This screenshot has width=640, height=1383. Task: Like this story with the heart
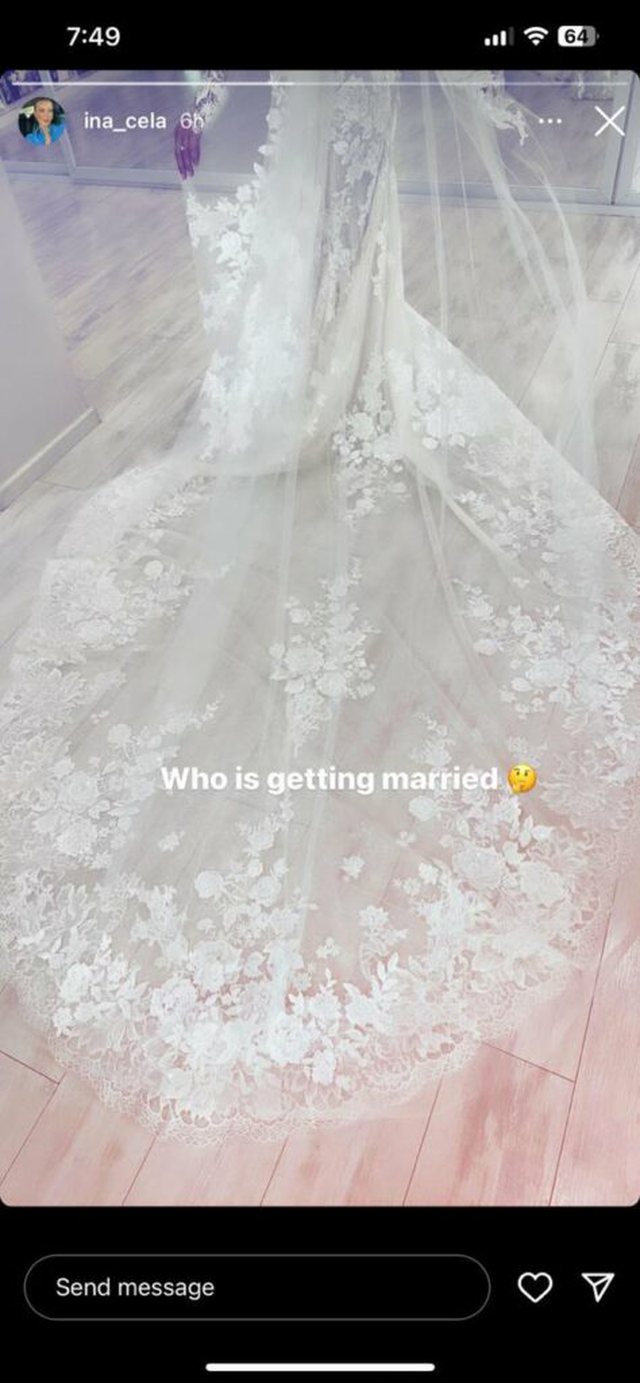point(535,1288)
